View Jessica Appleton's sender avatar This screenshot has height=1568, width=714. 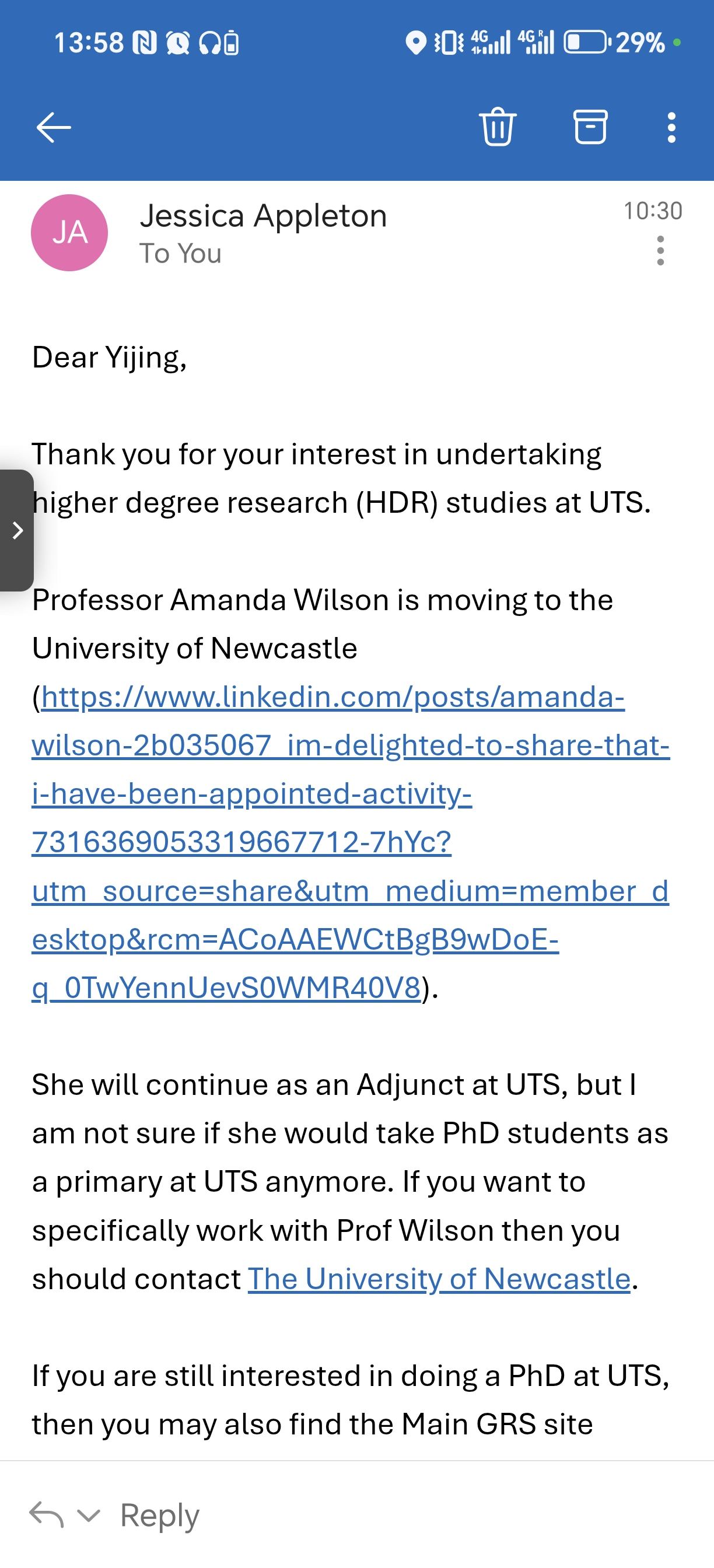coord(69,233)
